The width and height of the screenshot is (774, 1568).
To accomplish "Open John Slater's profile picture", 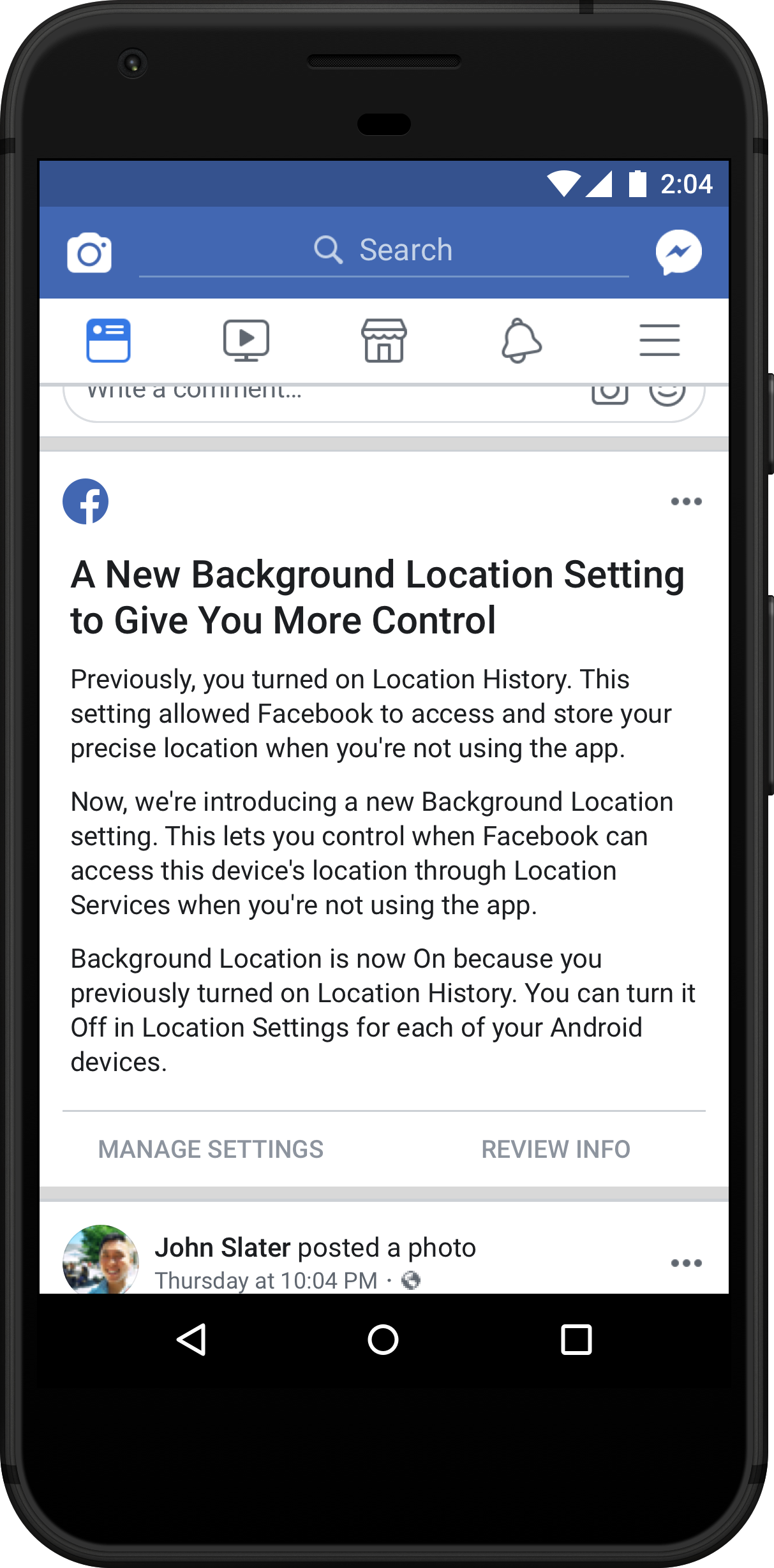I will coord(101,1260).
